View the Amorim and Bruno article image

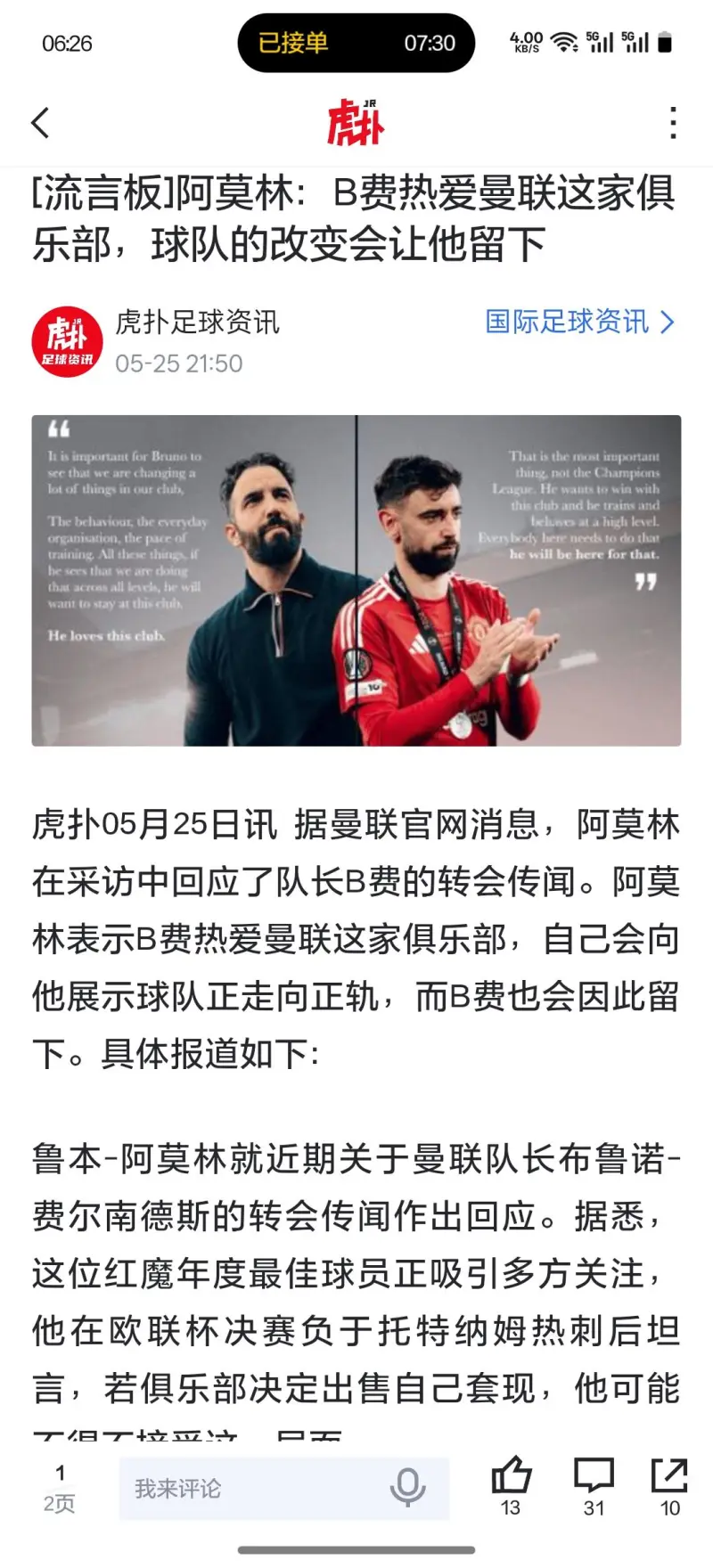pos(356,580)
